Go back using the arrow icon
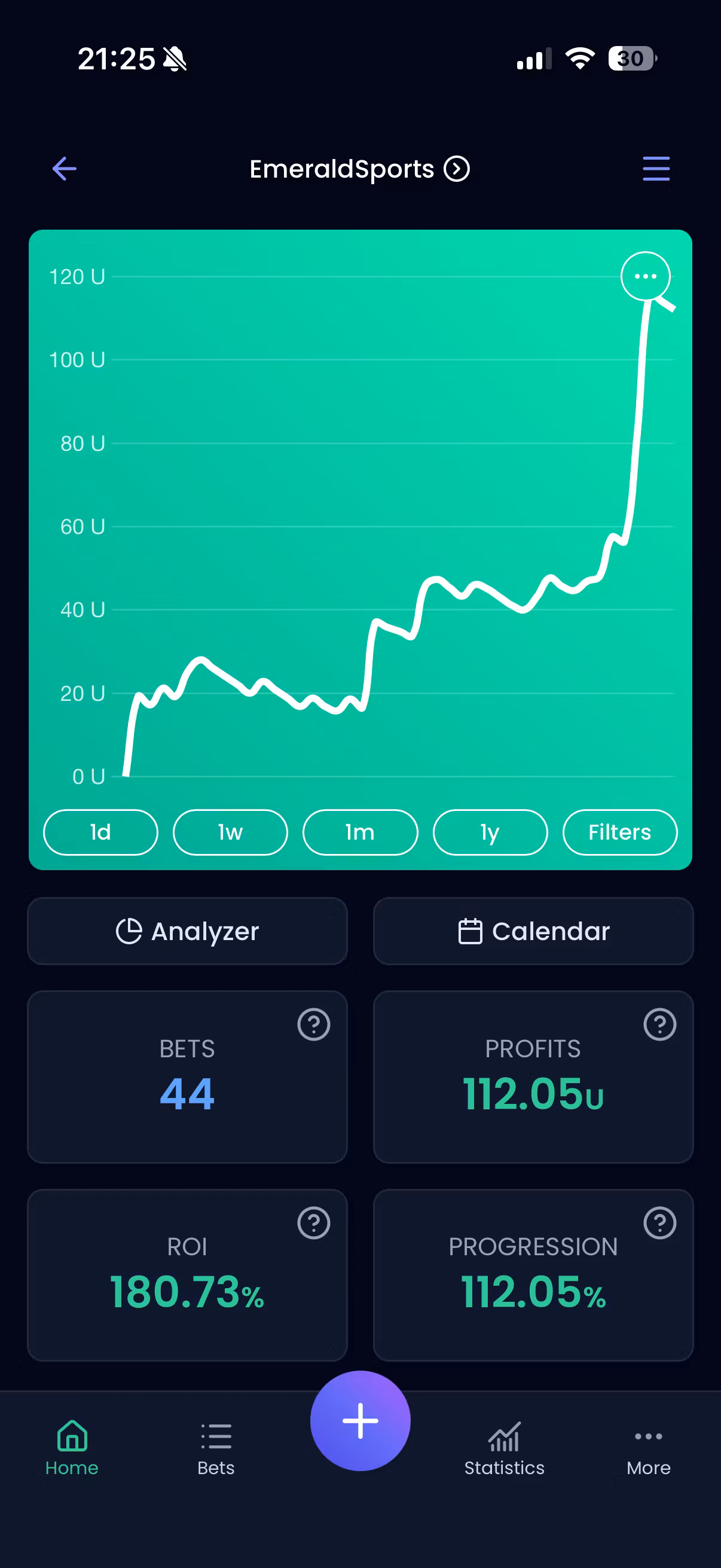721x1568 pixels. tap(65, 169)
